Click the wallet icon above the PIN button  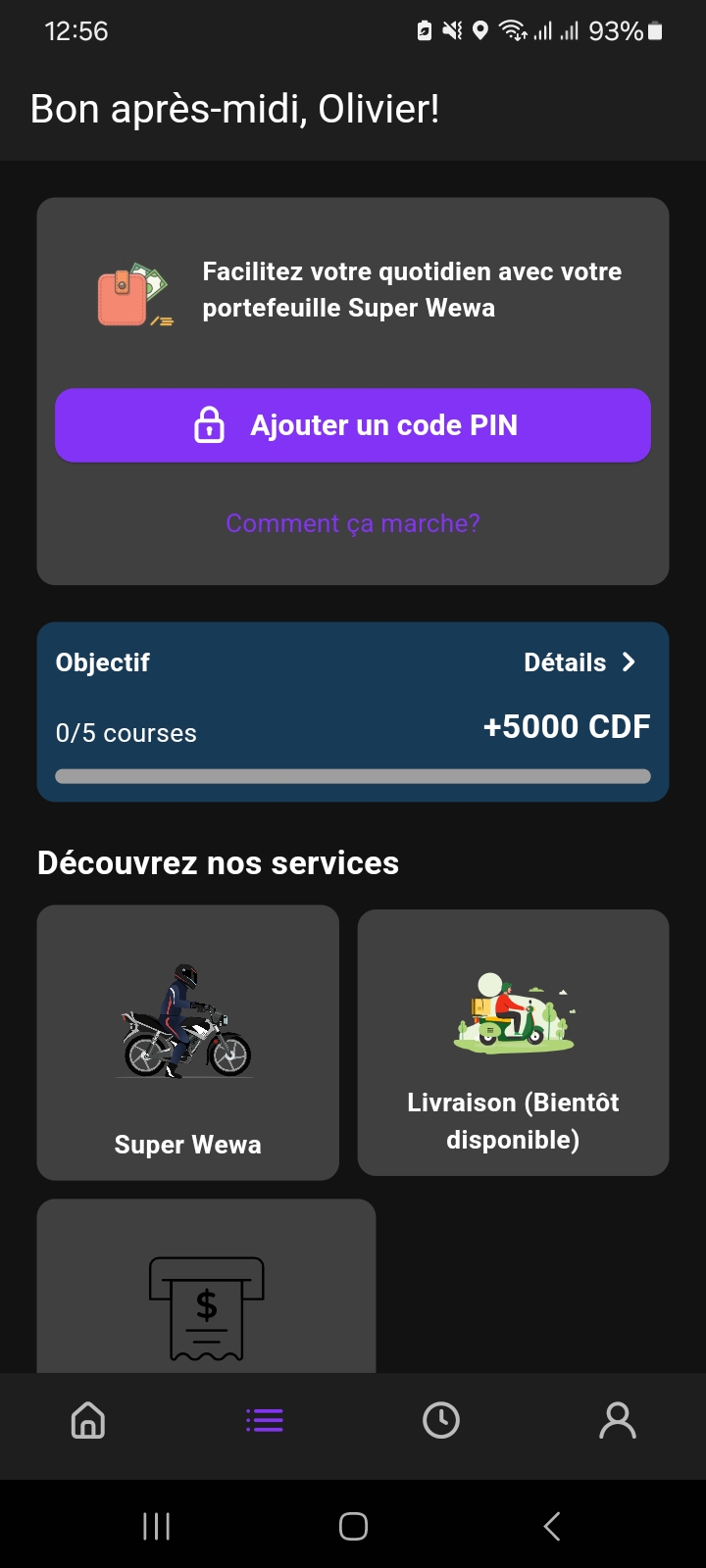[134, 294]
